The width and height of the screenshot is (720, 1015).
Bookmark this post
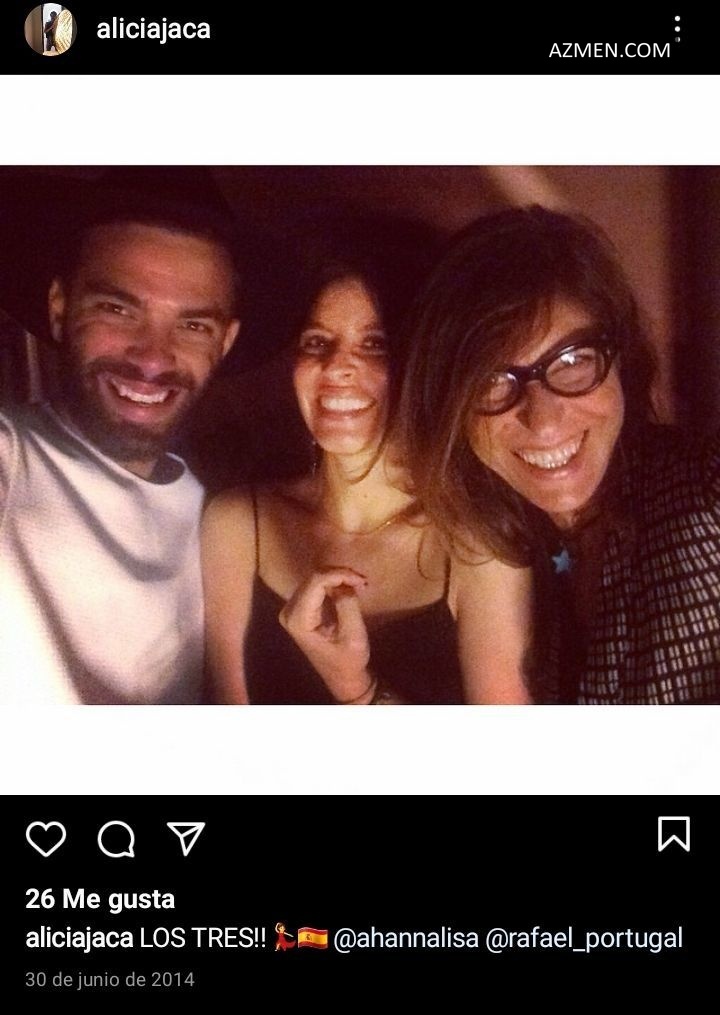click(674, 834)
